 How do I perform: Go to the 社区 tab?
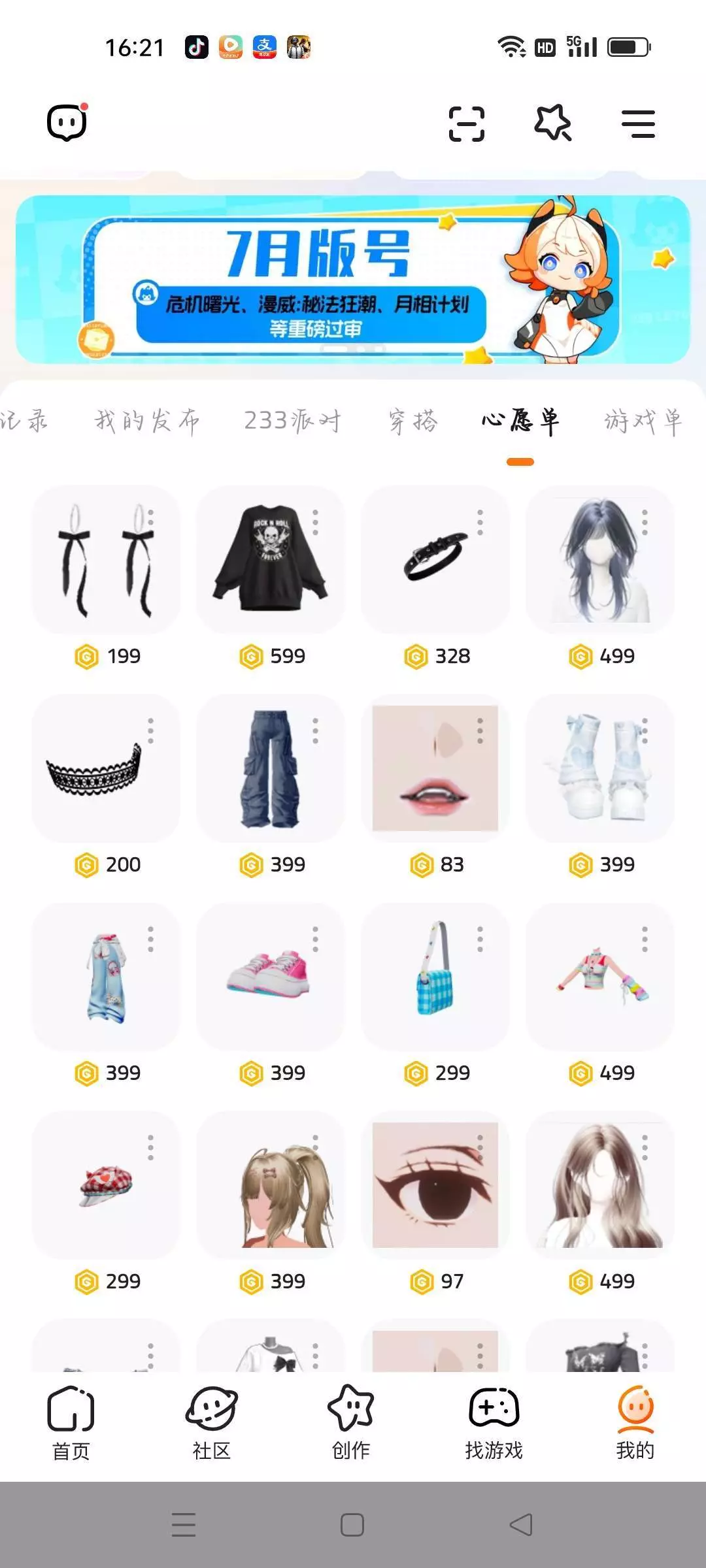click(211, 1423)
